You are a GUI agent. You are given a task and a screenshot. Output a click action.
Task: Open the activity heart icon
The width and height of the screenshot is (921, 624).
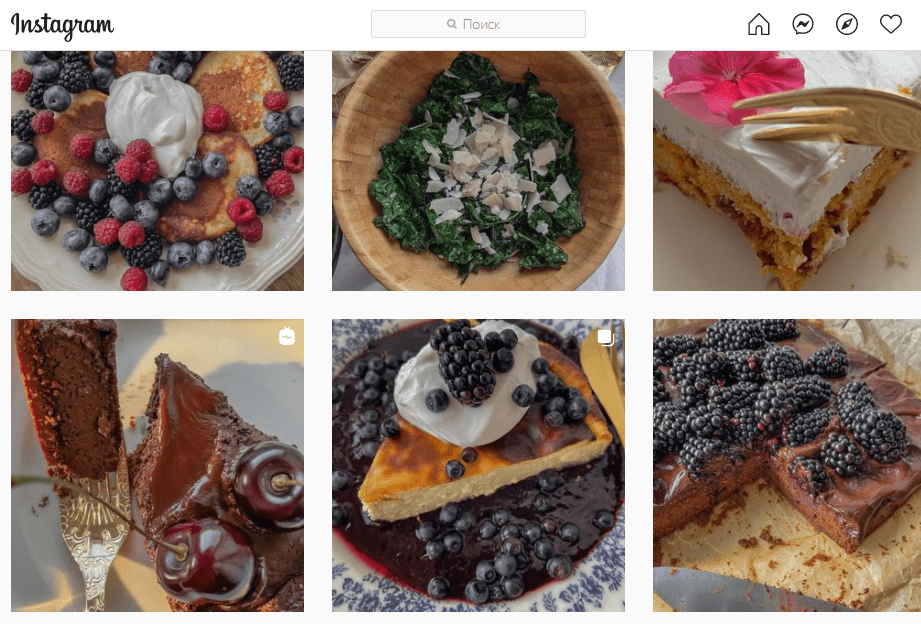pos(890,25)
